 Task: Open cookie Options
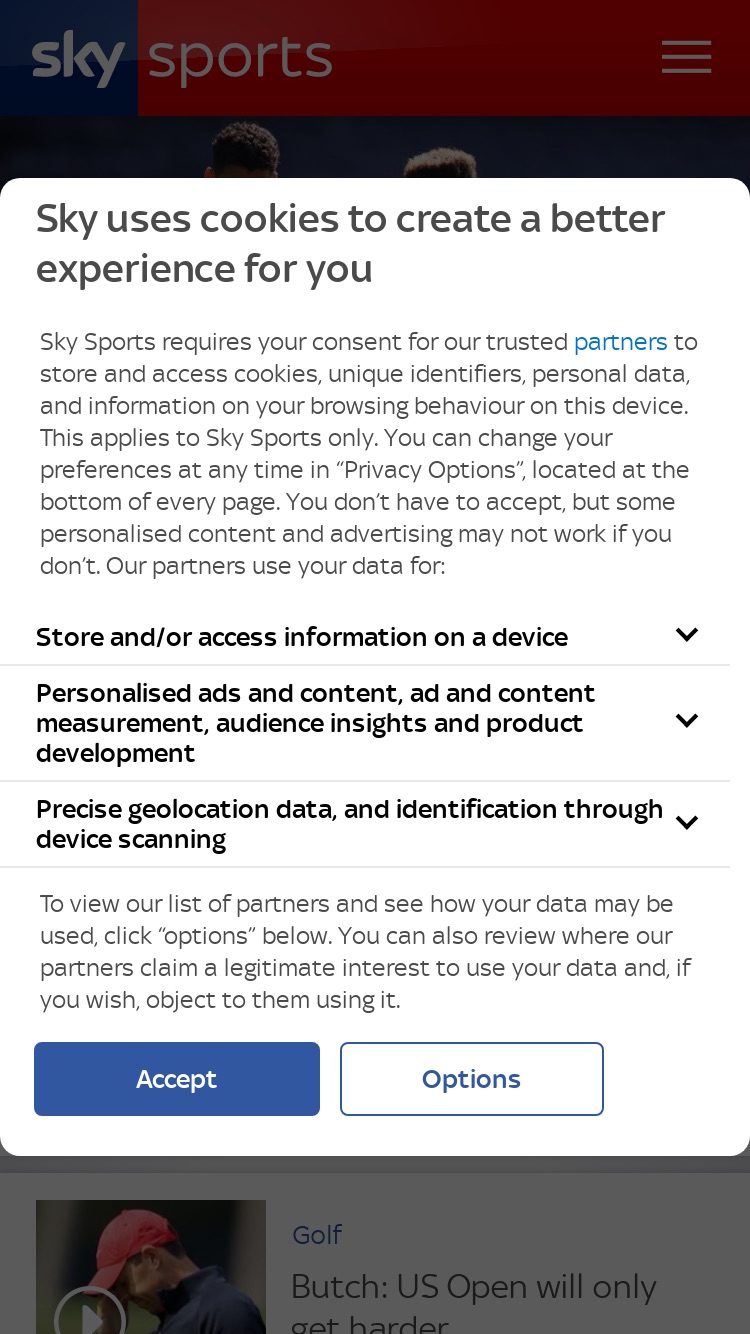click(x=472, y=1079)
